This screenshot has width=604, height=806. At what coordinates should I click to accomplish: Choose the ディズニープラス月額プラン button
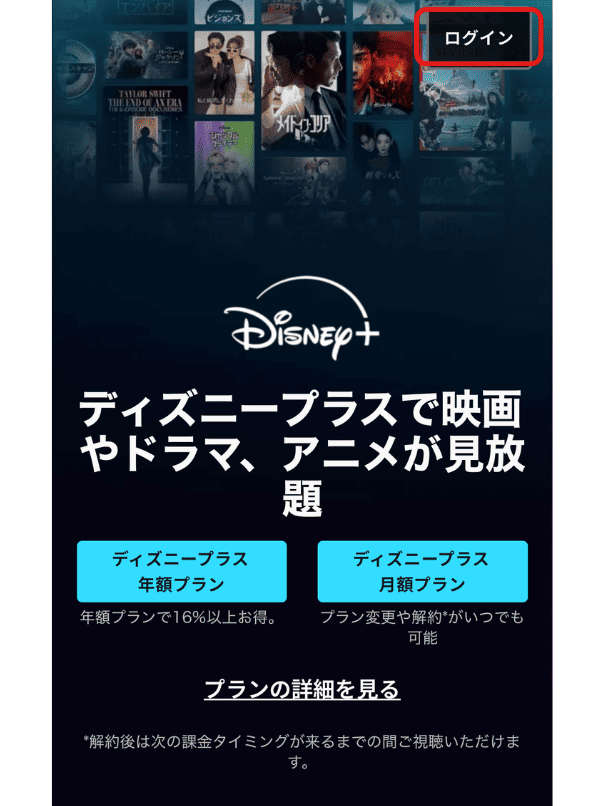421,571
